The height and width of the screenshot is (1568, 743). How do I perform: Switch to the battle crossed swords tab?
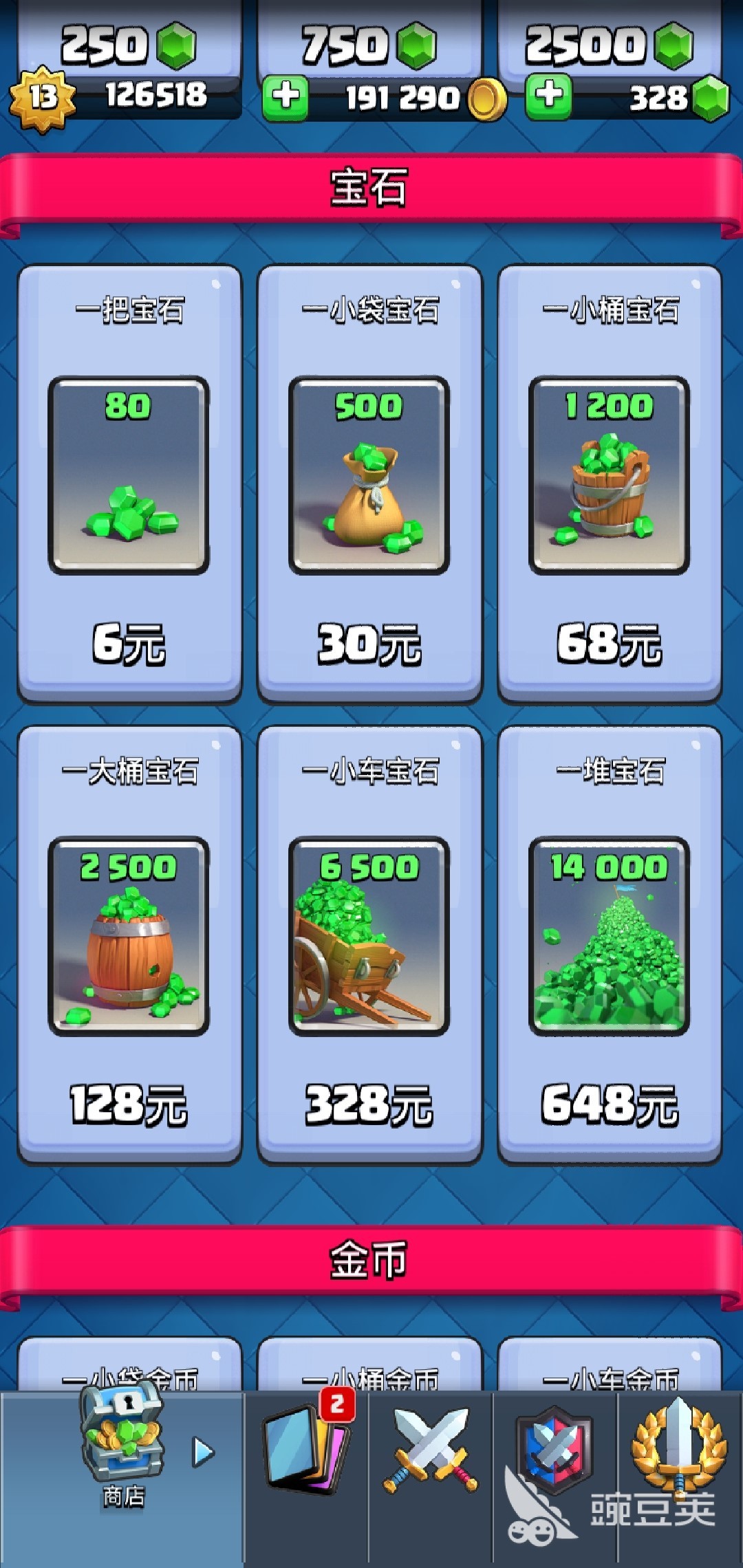431,1452
